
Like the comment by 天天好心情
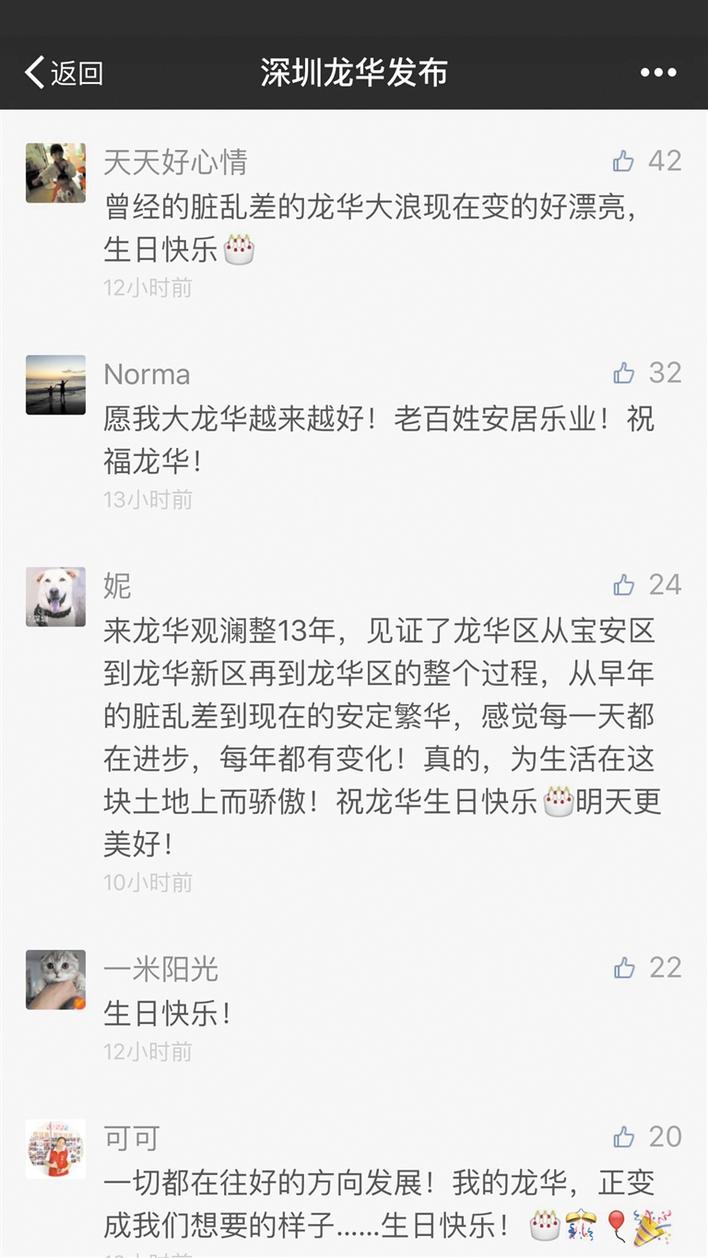625,161
